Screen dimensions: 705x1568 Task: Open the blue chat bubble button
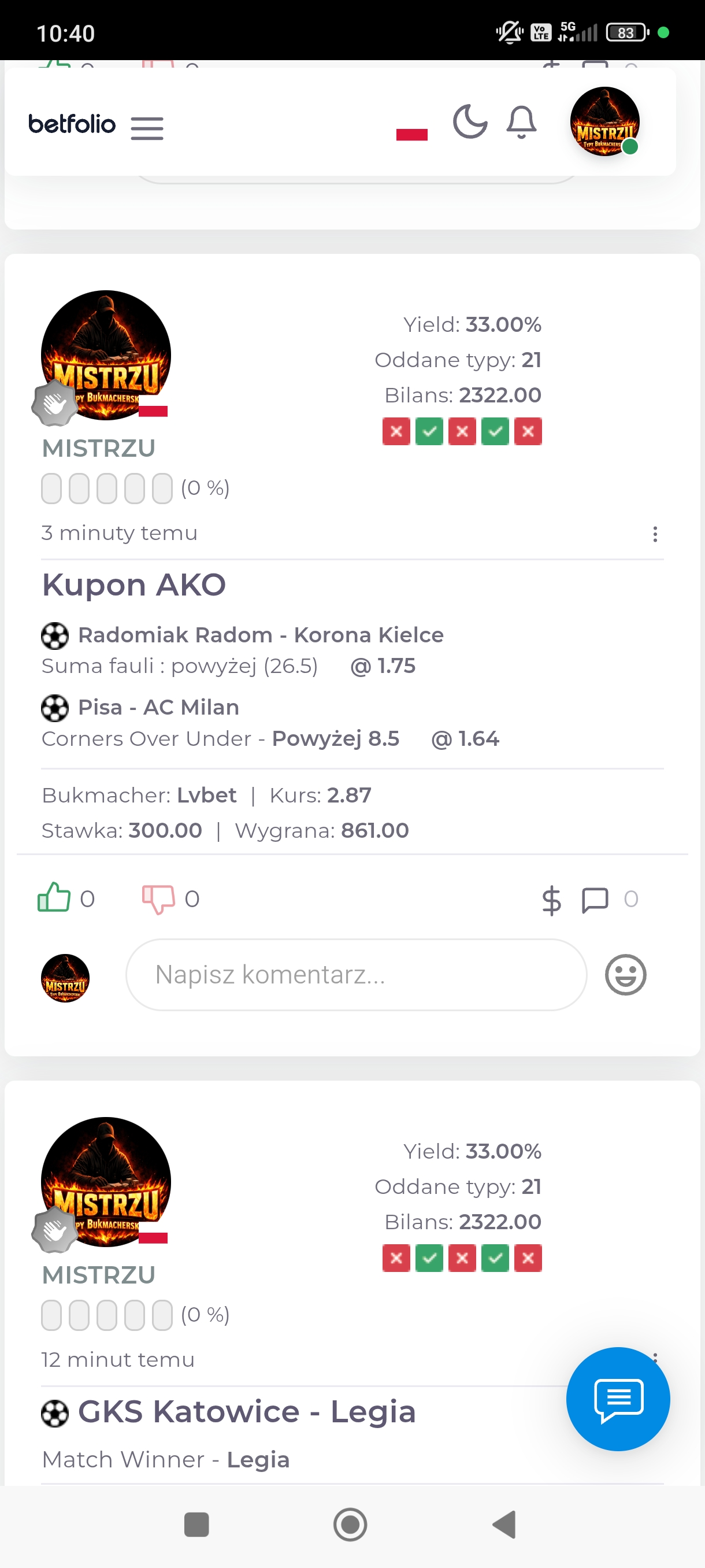618,1398
